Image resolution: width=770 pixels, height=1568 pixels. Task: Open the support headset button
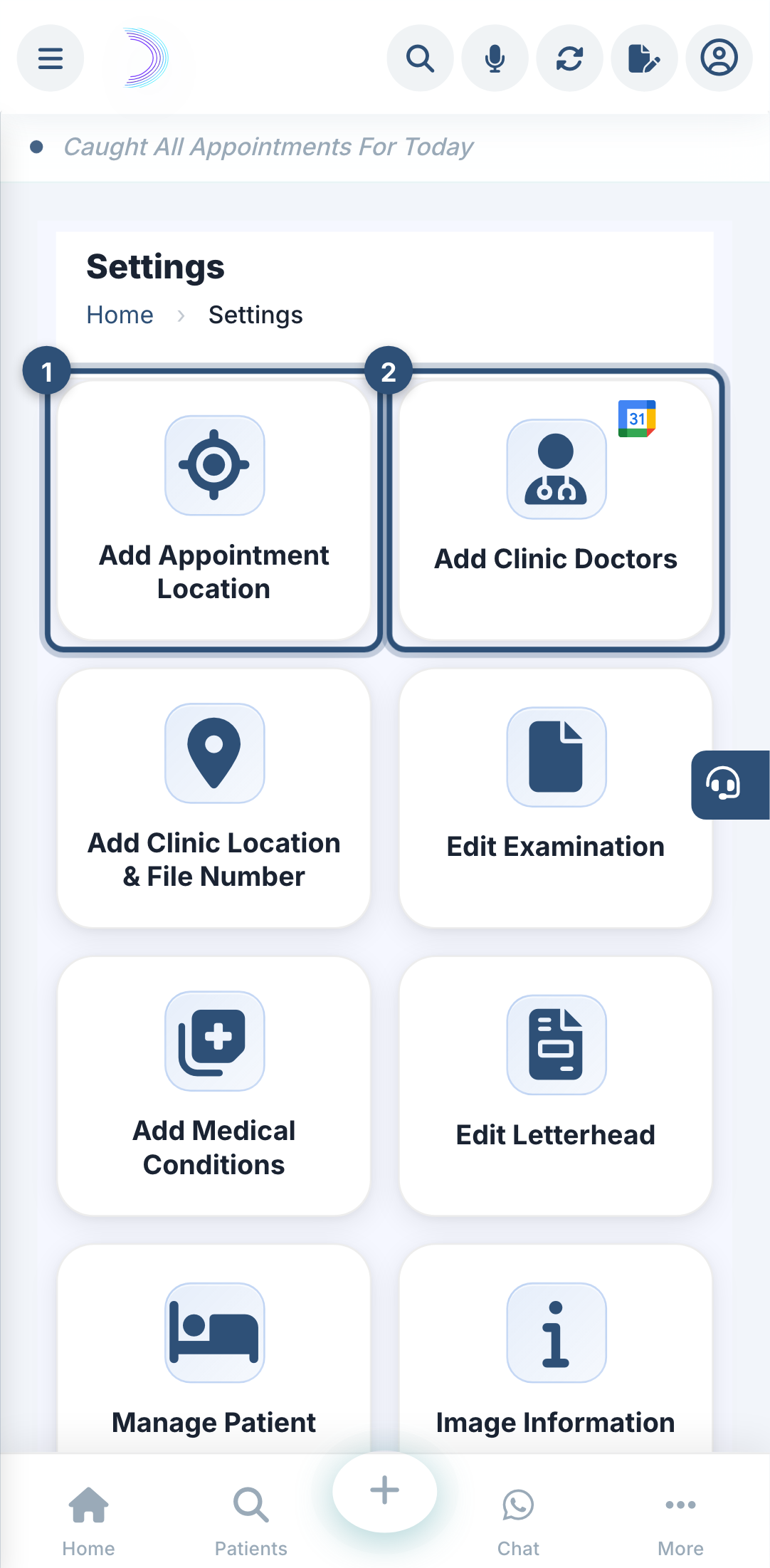(730, 785)
